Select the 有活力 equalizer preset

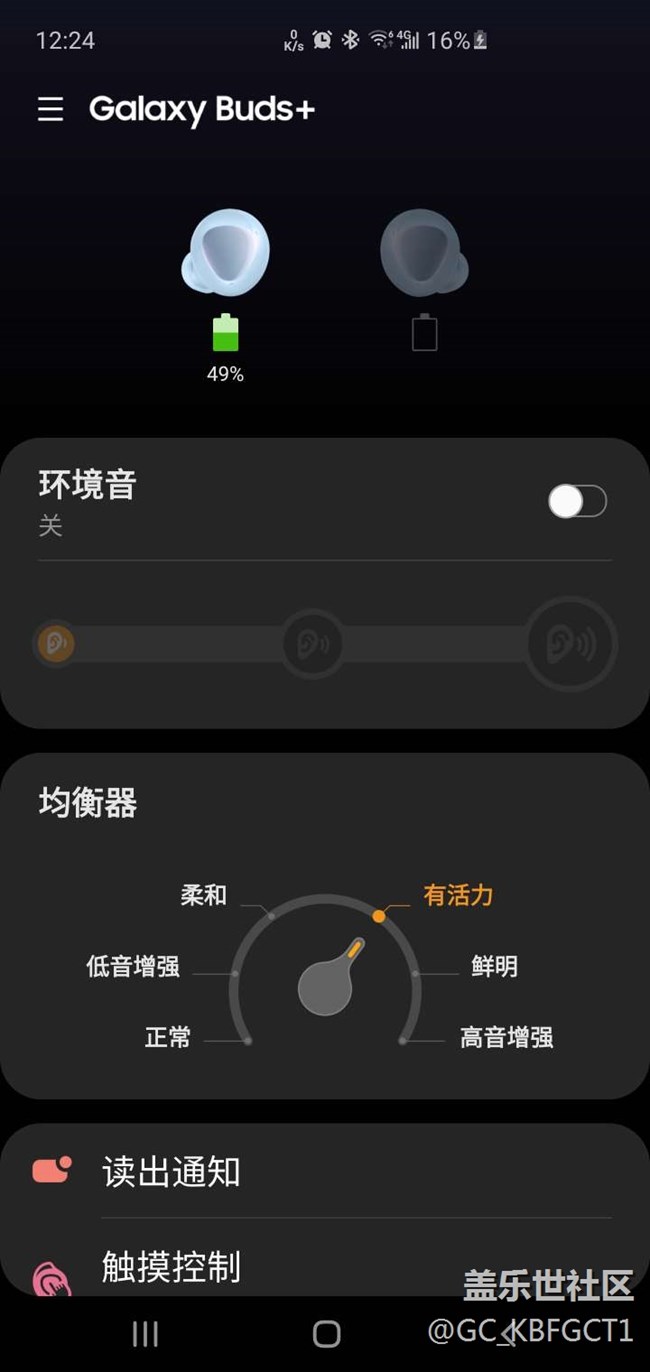457,895
